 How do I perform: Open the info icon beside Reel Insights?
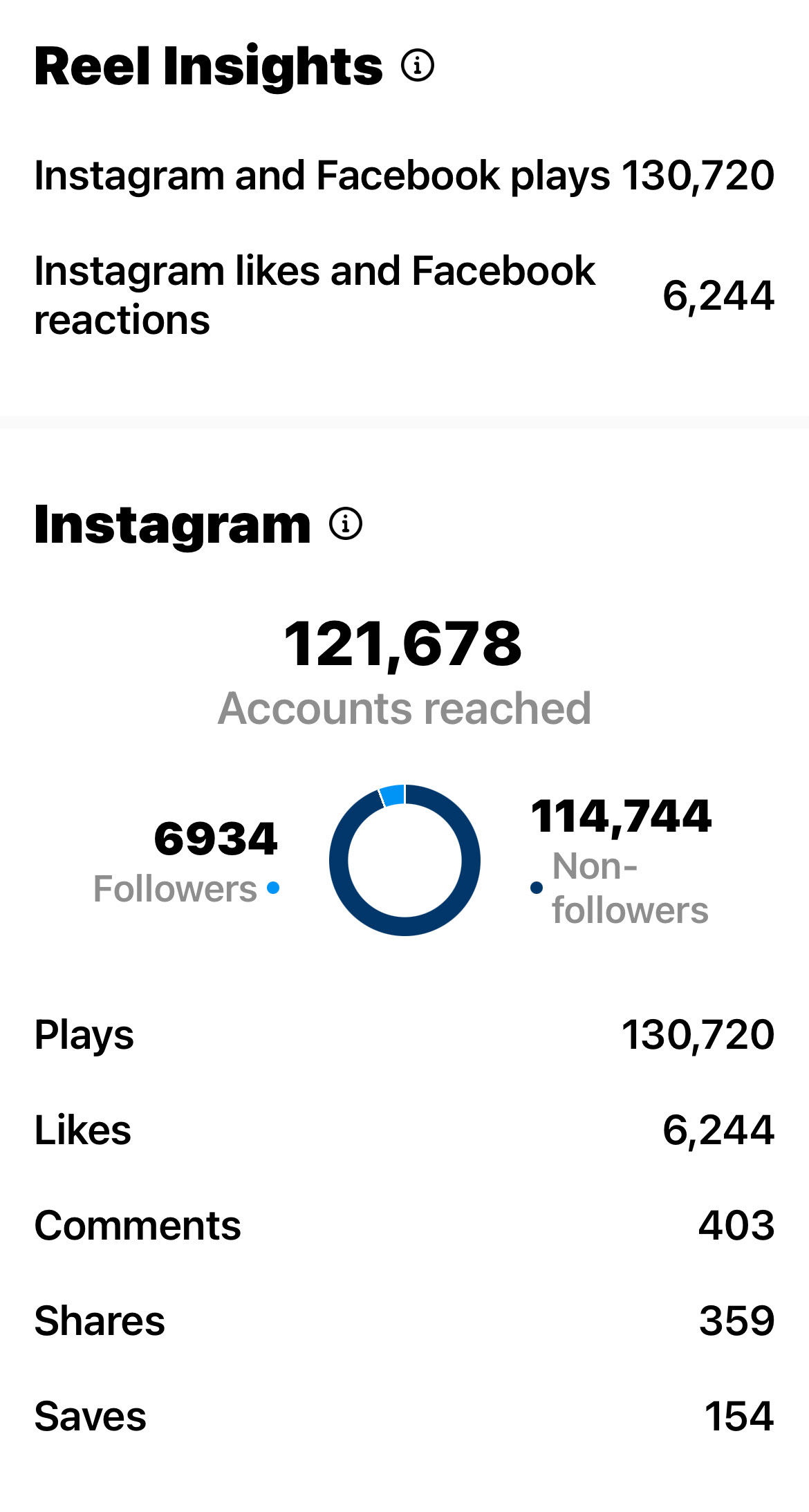418,66
